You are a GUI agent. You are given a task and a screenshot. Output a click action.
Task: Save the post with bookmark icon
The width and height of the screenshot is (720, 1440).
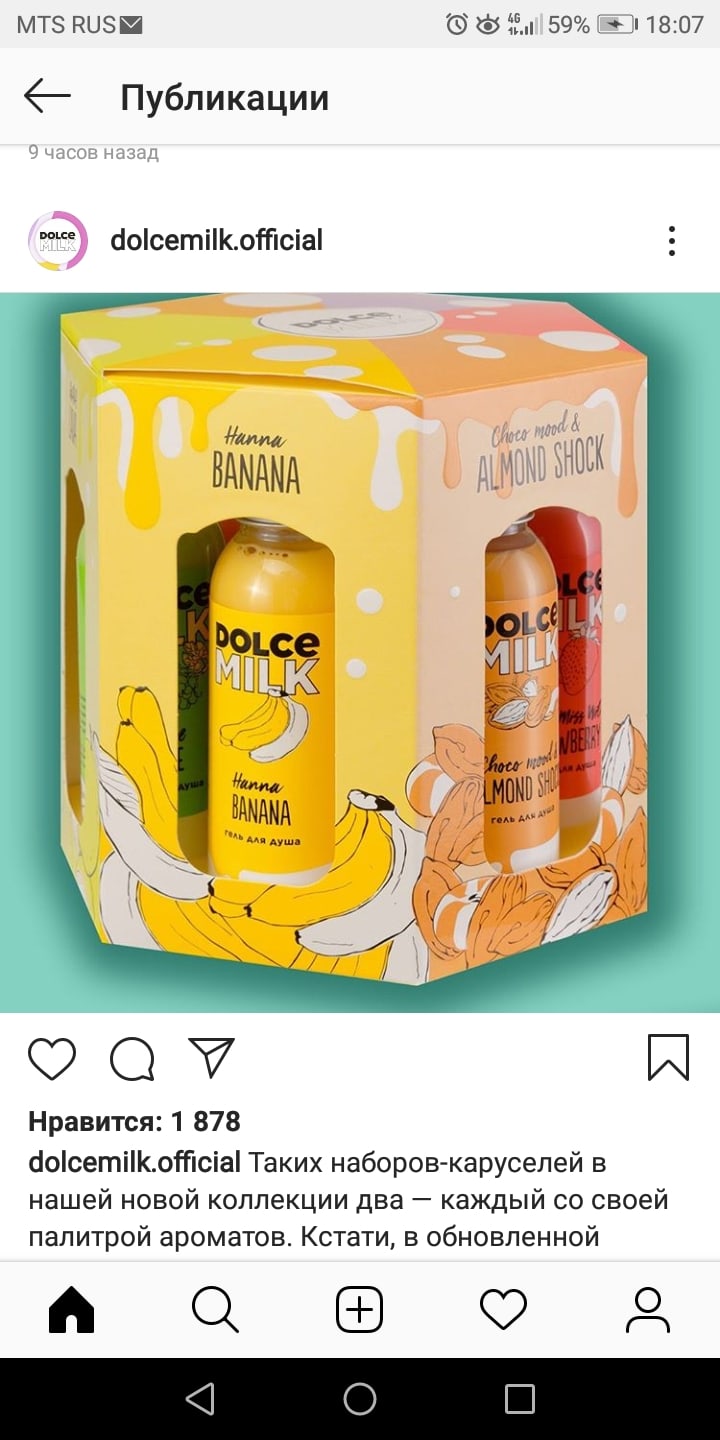click(668, 1058)
